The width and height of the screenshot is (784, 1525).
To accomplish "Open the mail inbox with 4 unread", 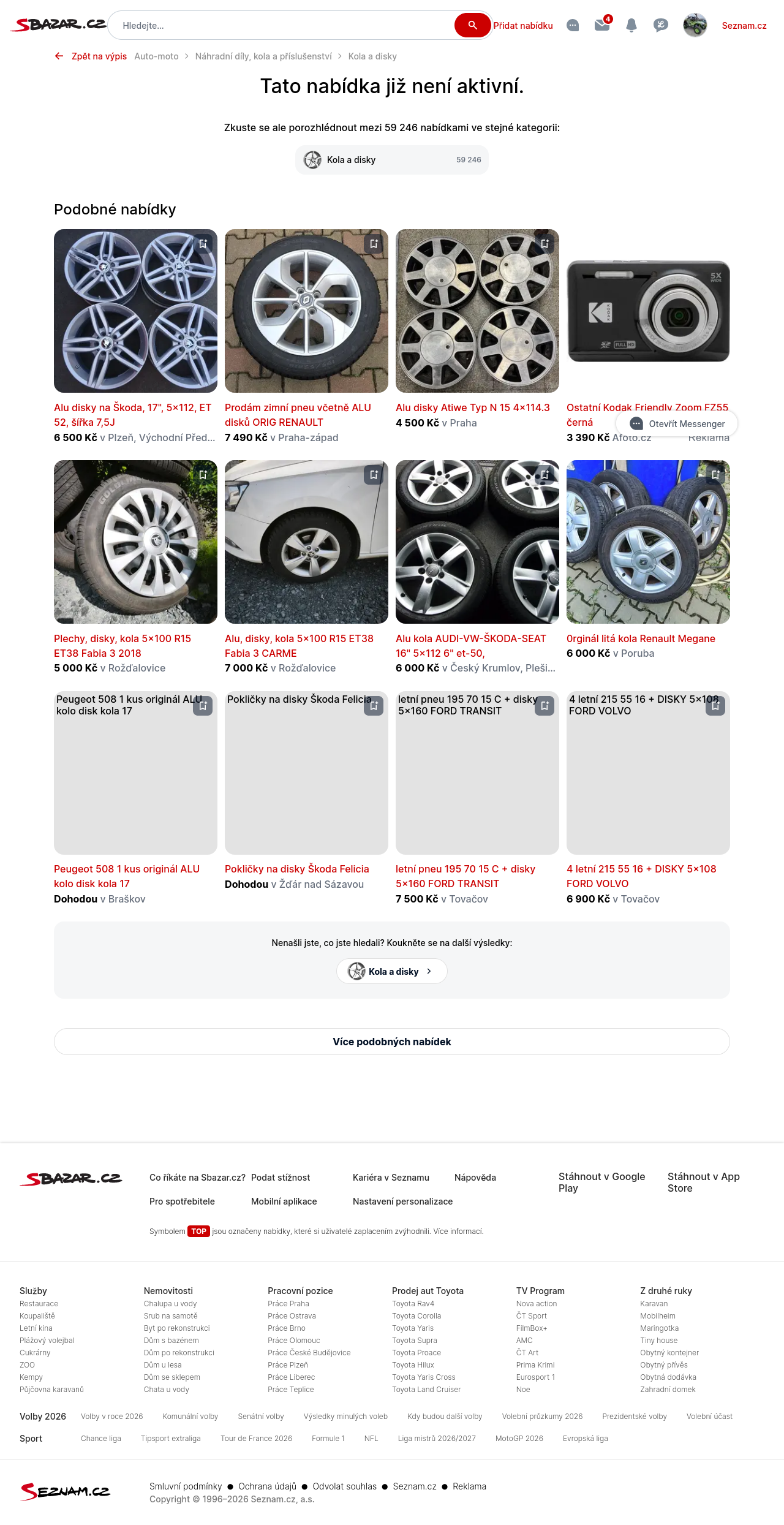I will (x=602, y=25).
